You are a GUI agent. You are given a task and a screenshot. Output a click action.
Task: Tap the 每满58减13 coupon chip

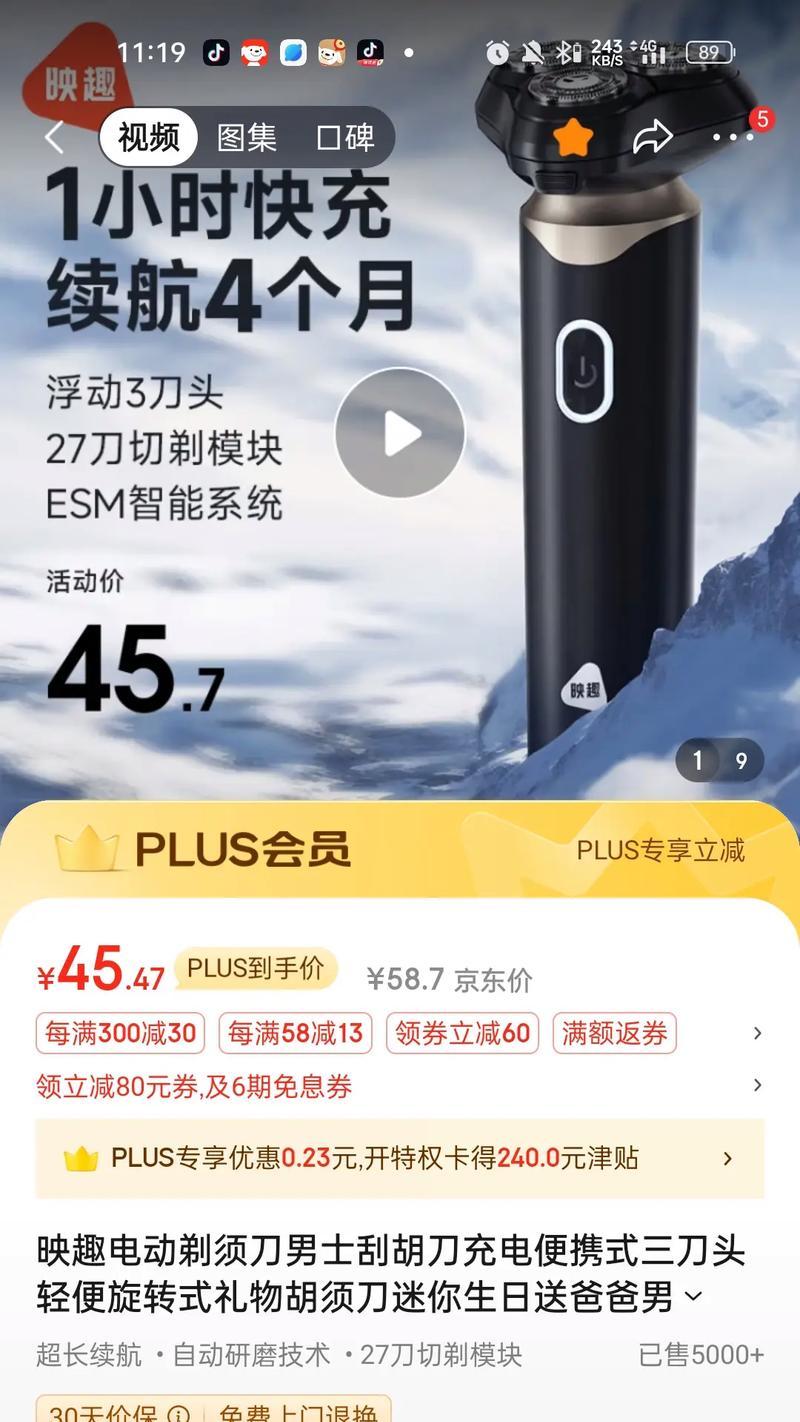[295, 1033]
